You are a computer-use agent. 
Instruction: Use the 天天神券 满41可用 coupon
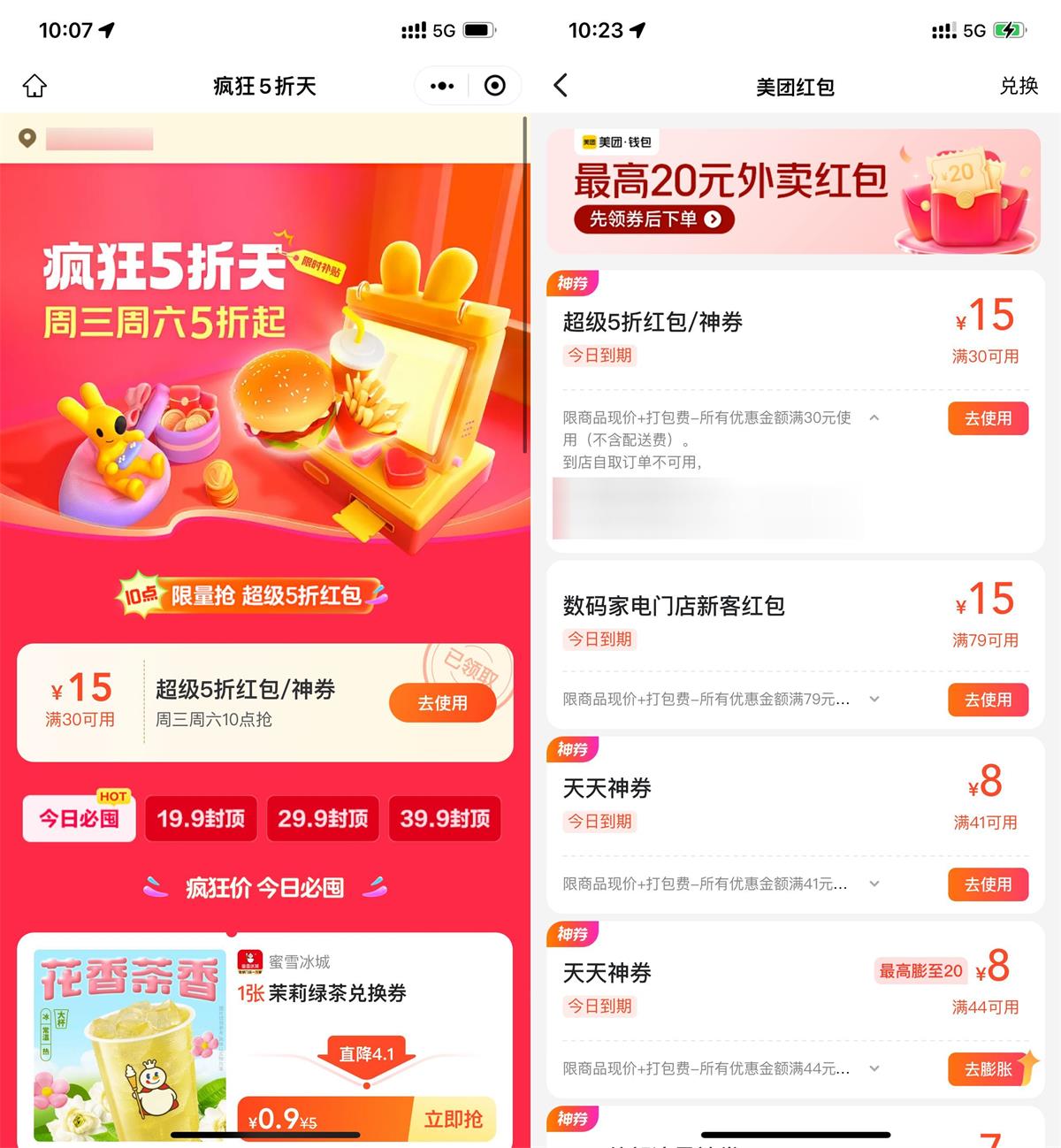(988, 884)
